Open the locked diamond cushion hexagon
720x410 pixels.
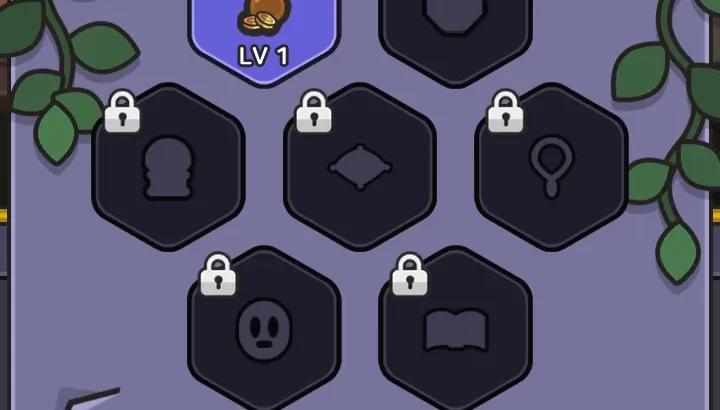click(360, 168)
